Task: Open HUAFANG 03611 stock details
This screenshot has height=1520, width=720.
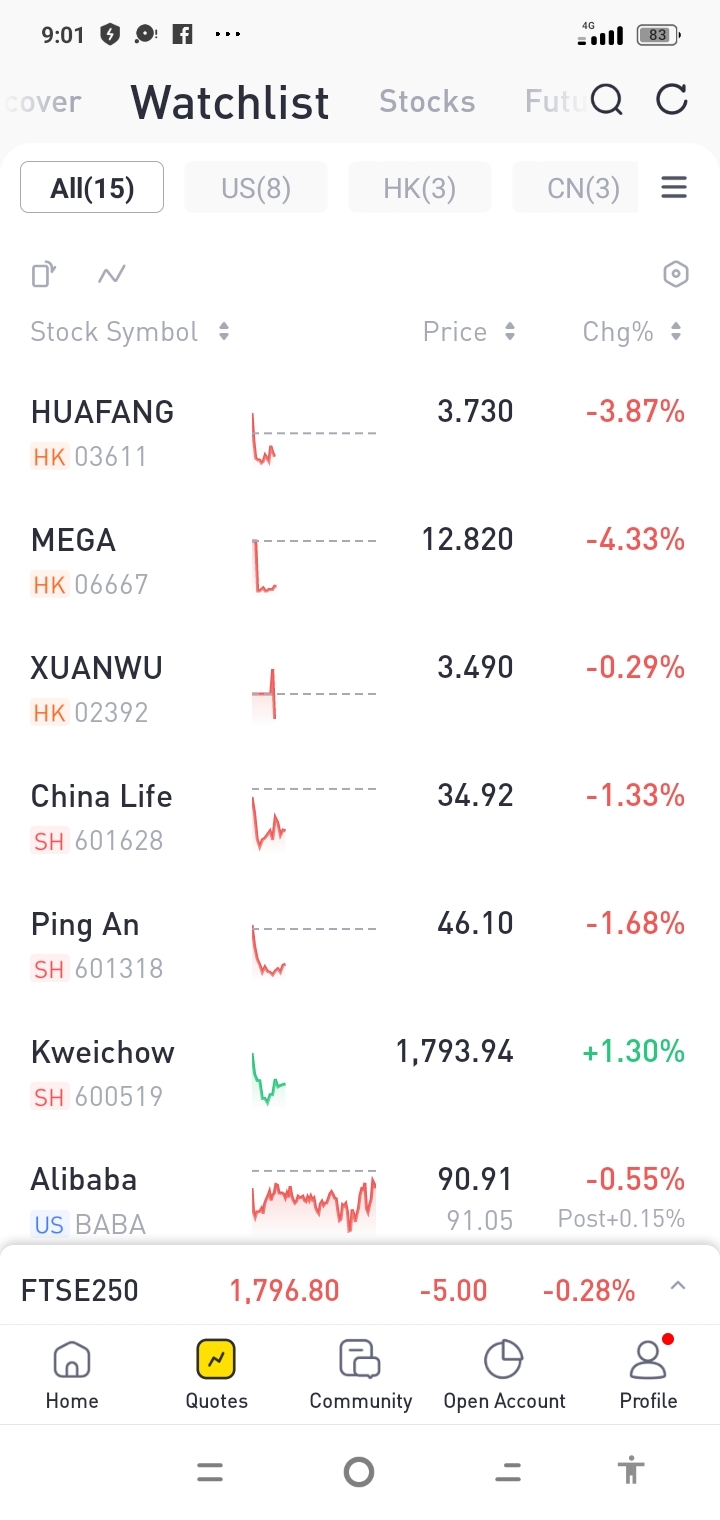Action: [x=360, y=433]
